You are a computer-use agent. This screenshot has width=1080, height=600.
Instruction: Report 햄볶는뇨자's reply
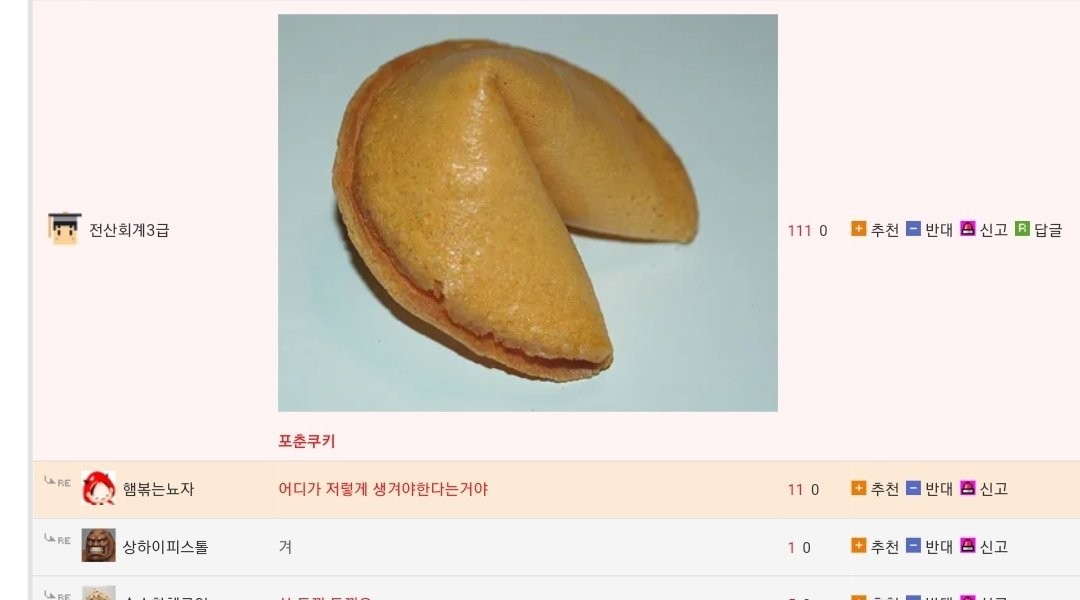984,489
